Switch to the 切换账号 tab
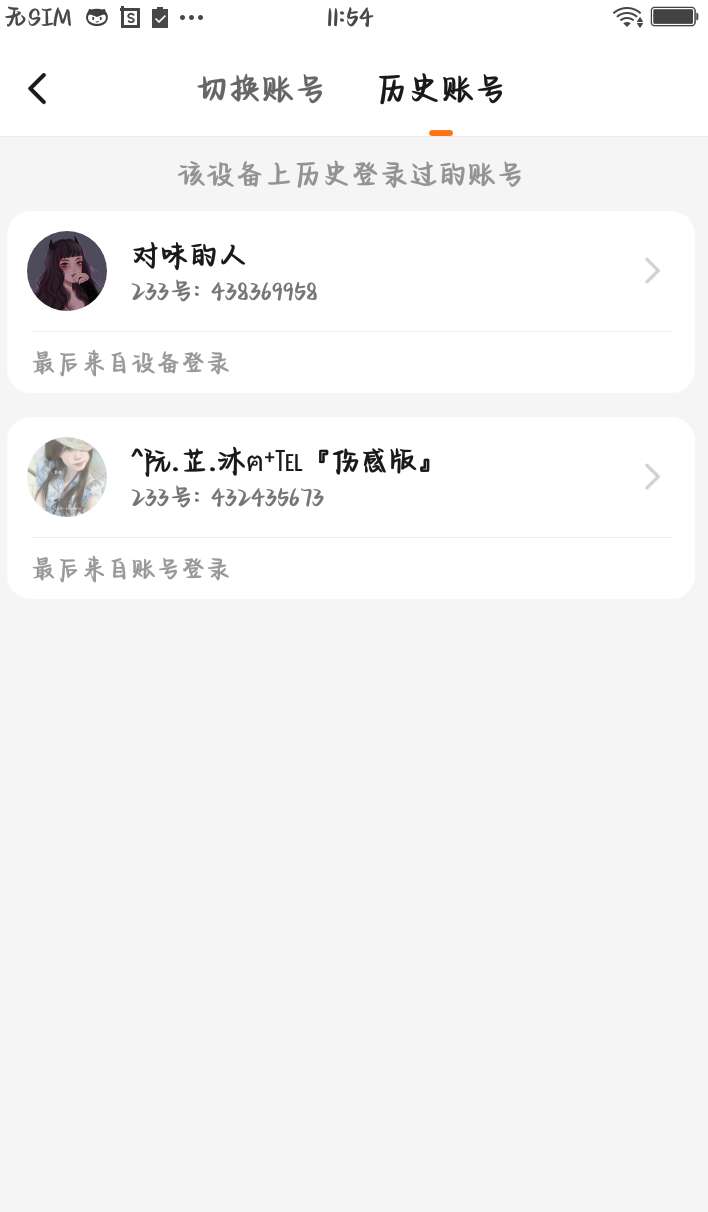The width and height of the screenshot is (708, 1212). tap(261, 90)
